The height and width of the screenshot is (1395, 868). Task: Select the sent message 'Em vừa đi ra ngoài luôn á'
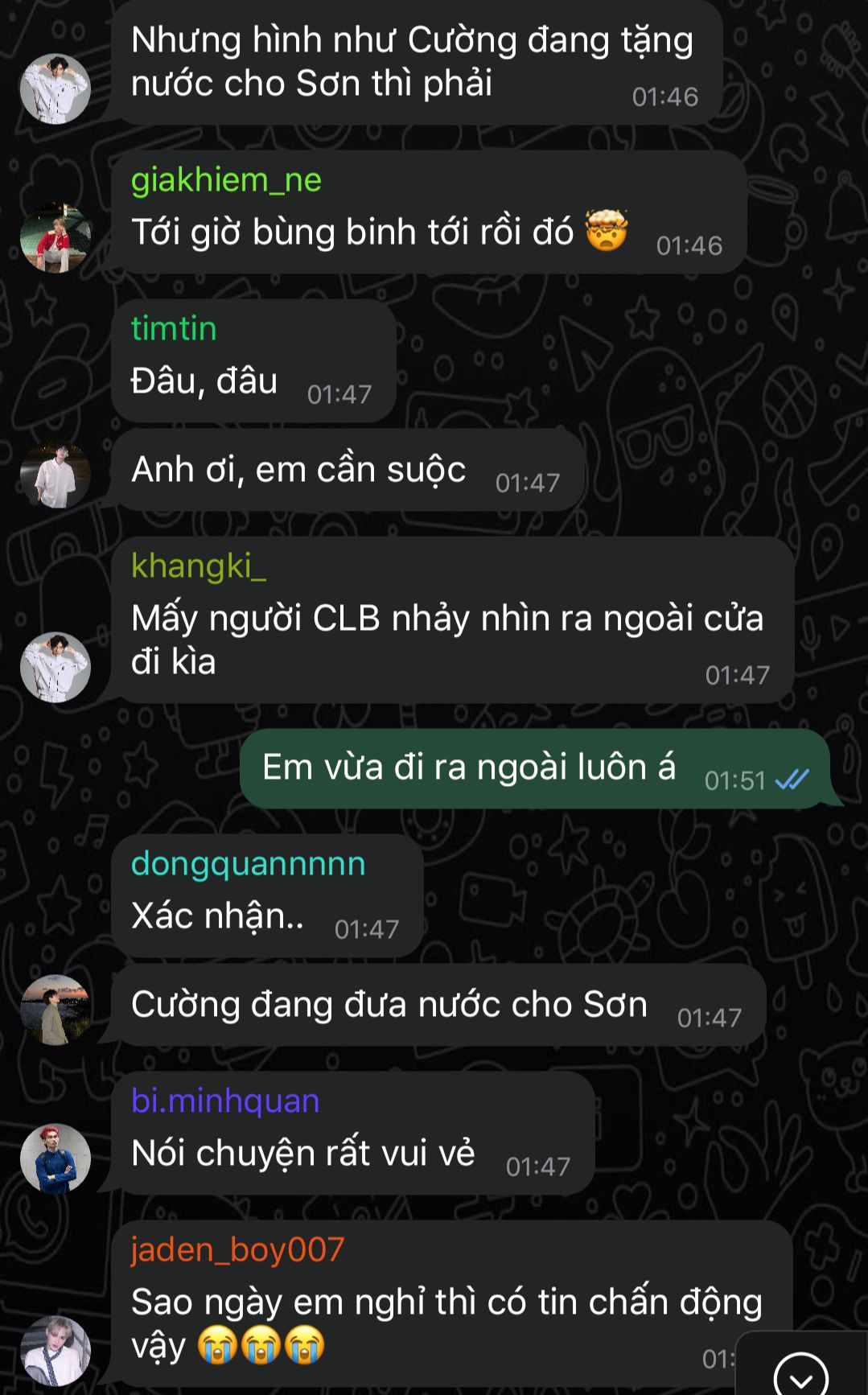point(535,768)
